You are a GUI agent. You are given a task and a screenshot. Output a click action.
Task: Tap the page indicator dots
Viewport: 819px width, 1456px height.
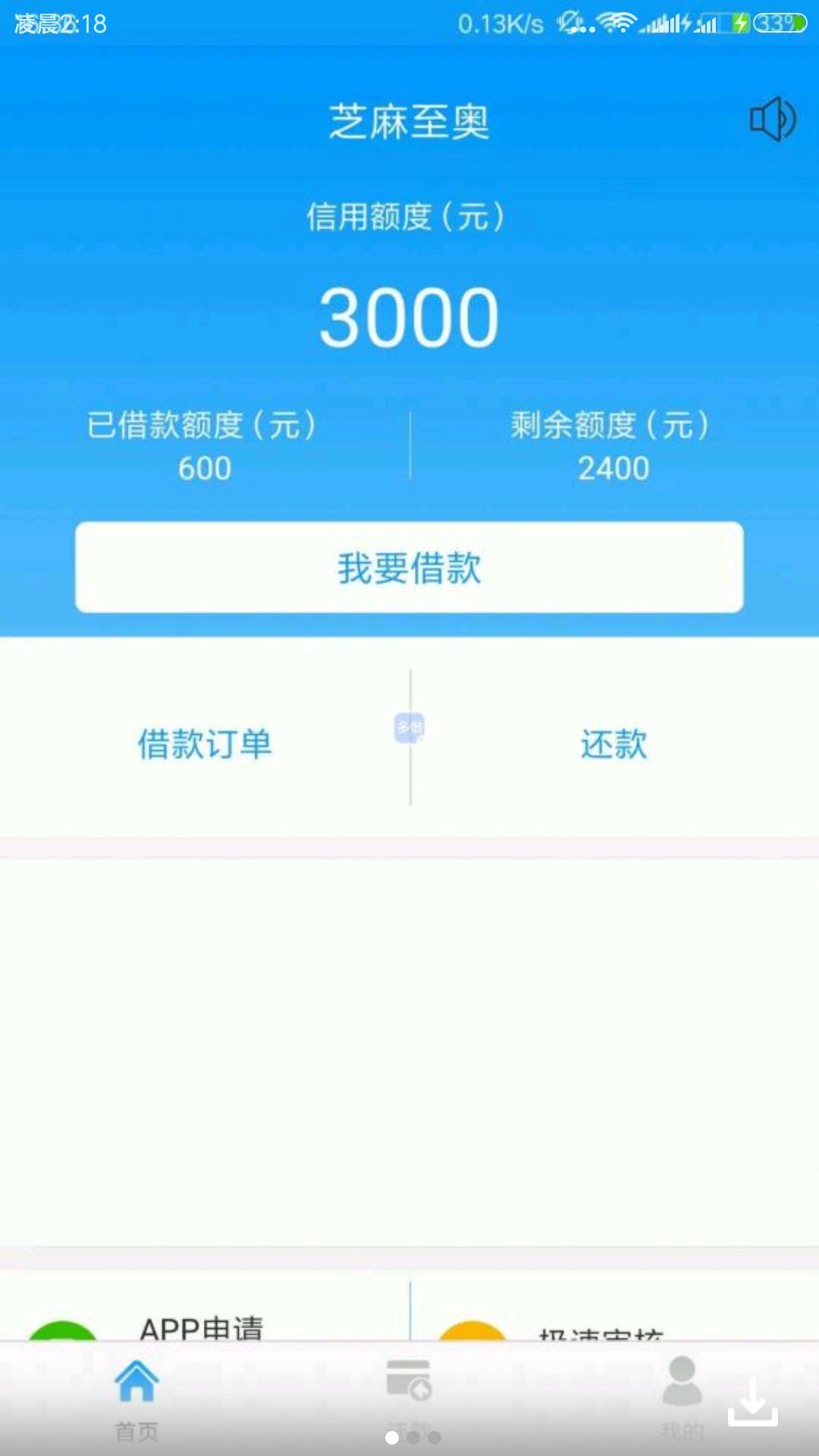pyautogui.click(x=413, y=1437)
